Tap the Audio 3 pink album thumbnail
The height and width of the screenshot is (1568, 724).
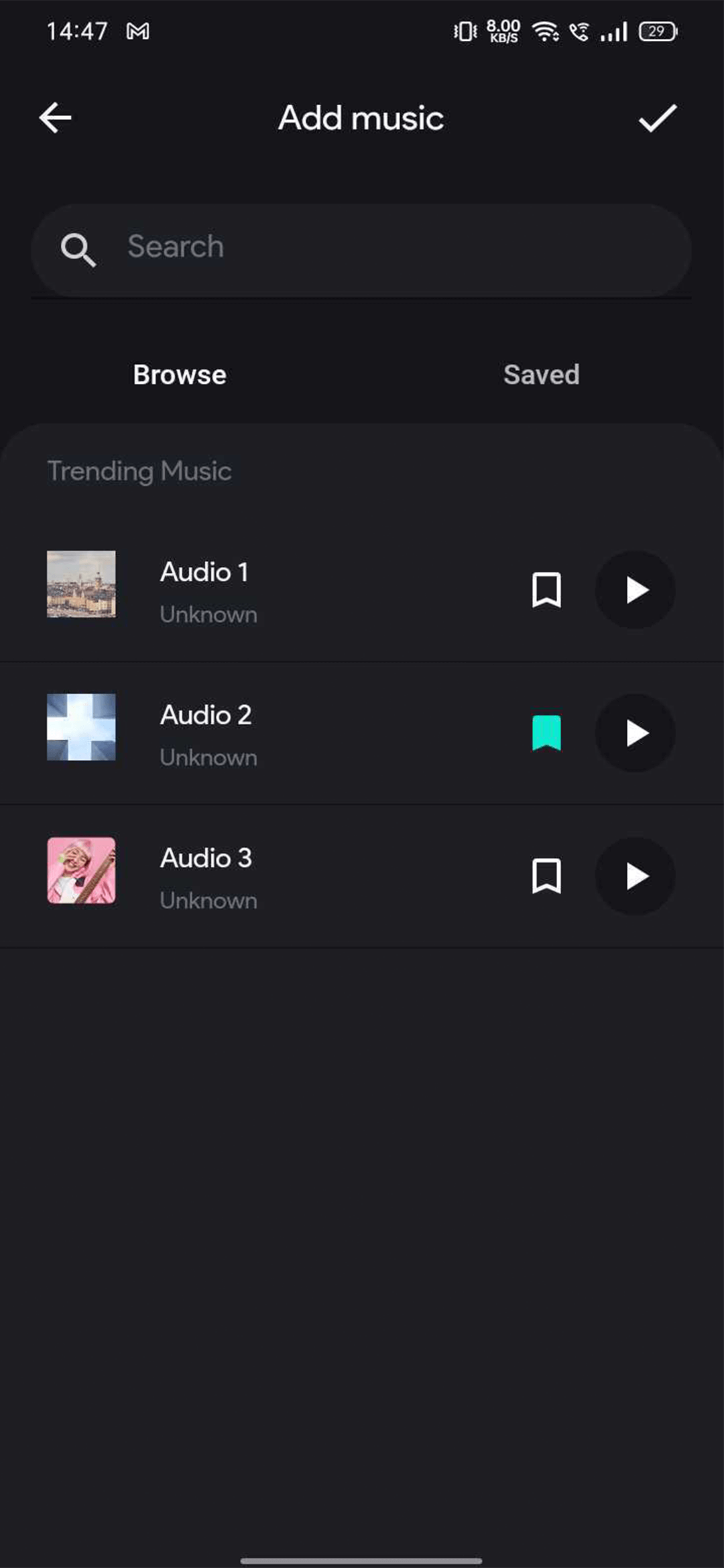pyautogui.click(x=80, y=871)
